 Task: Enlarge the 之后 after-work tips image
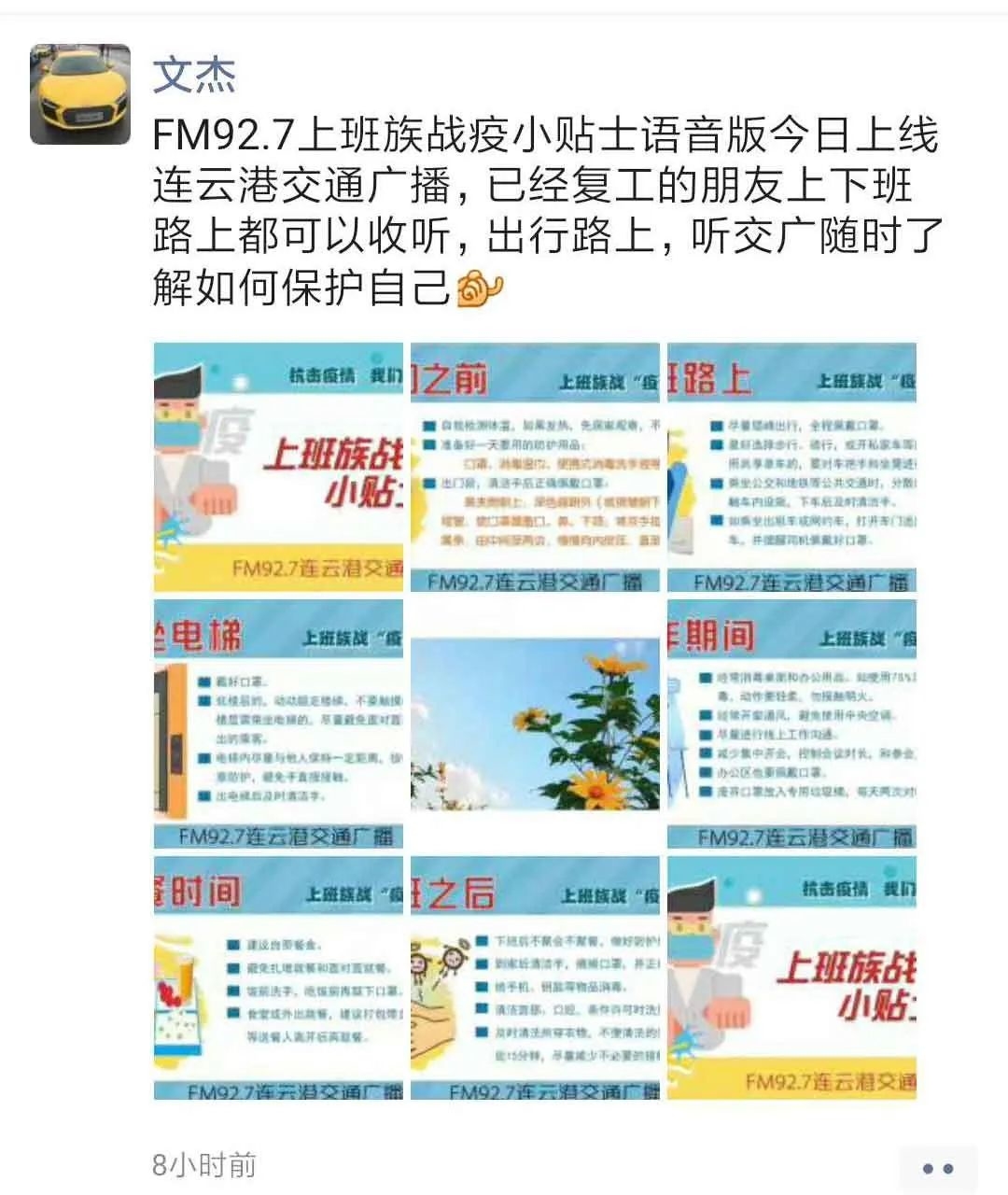point(535,978)
